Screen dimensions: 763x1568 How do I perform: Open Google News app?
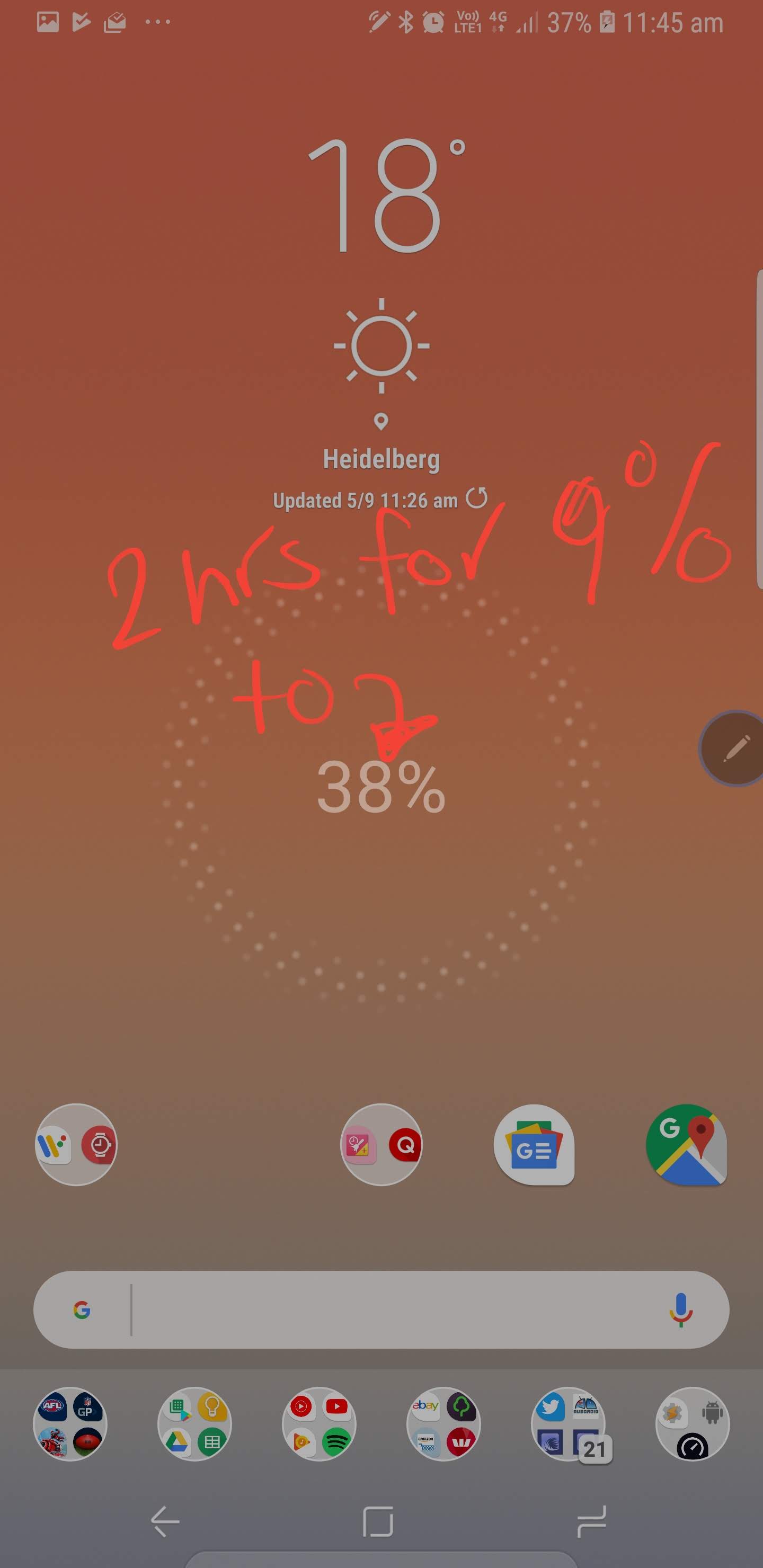click(534, 1145)
